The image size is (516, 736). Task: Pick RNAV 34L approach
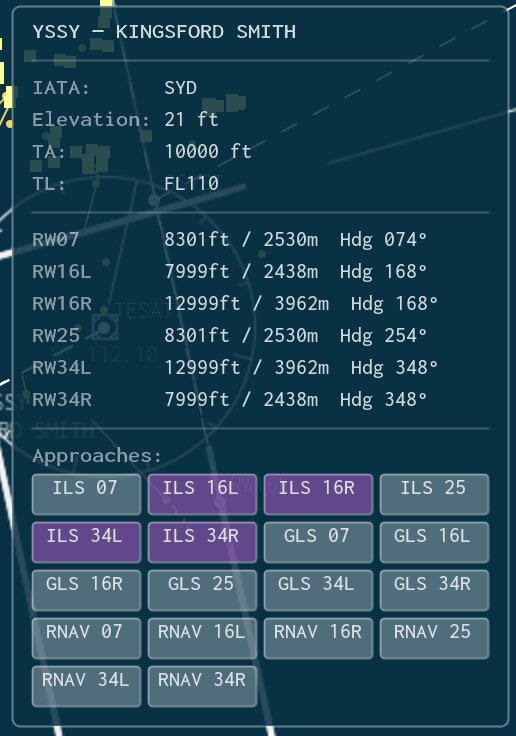[x=86, y=686]
